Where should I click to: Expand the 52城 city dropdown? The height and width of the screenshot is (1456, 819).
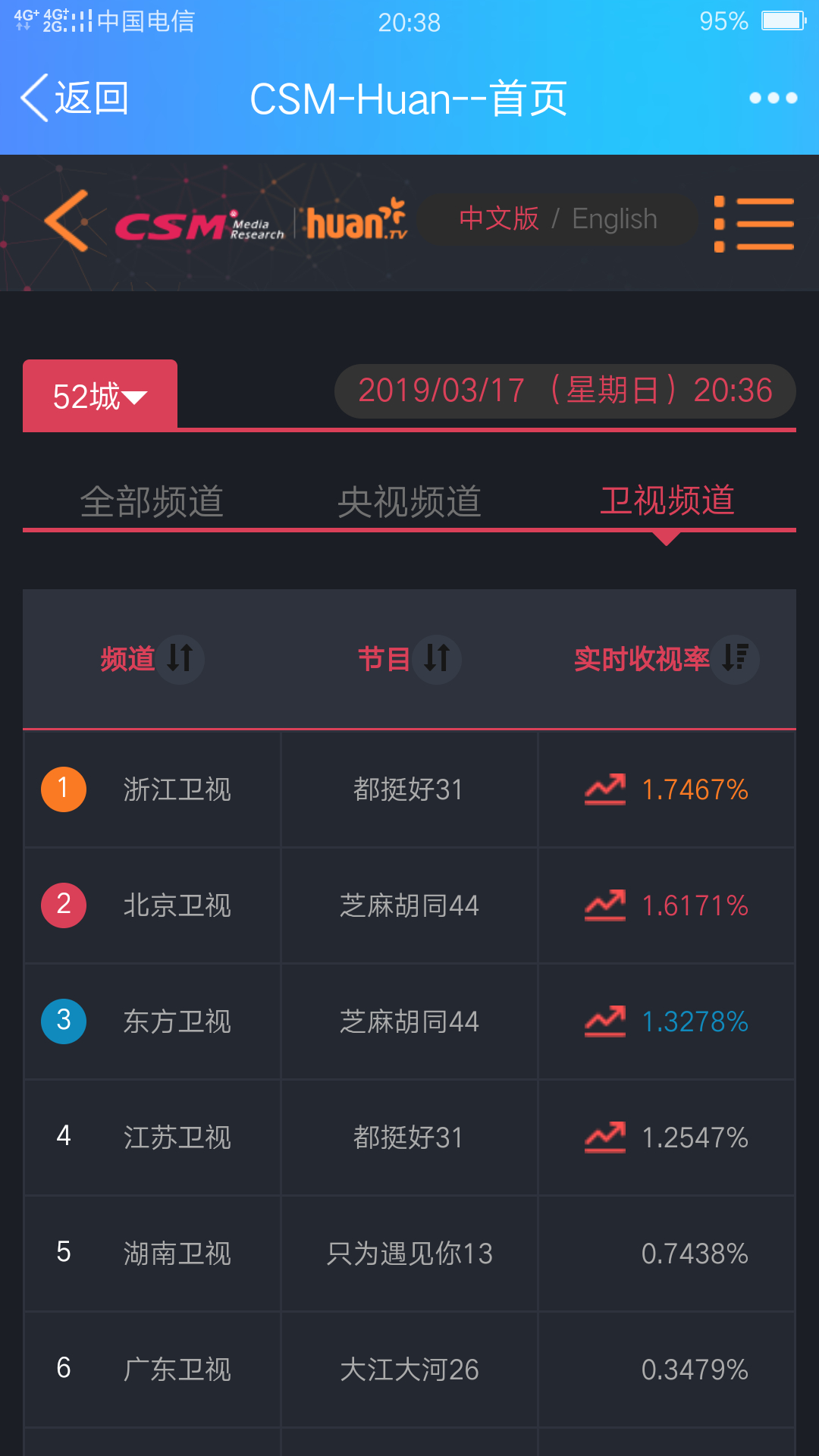(100, 395)
